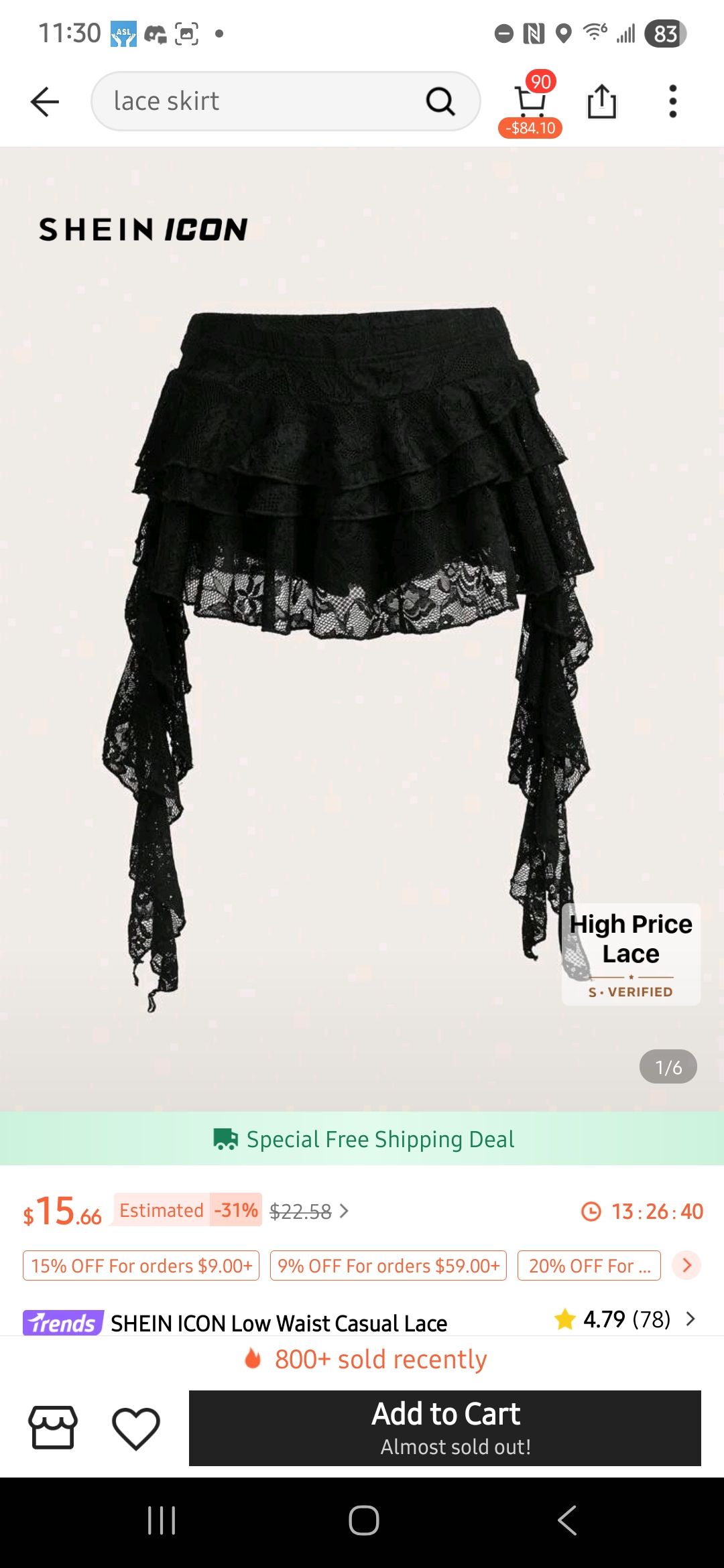Image resolution: width=724 pixels, height=1568 pixels.
Task: Share this product
Action: click(x=601, y=102)
